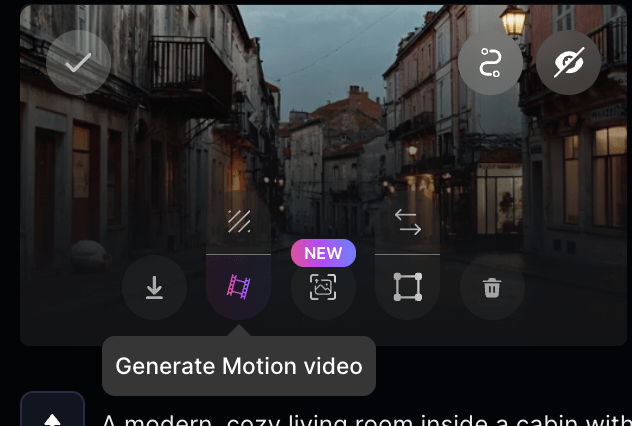Download the generated image

[154, 288]
